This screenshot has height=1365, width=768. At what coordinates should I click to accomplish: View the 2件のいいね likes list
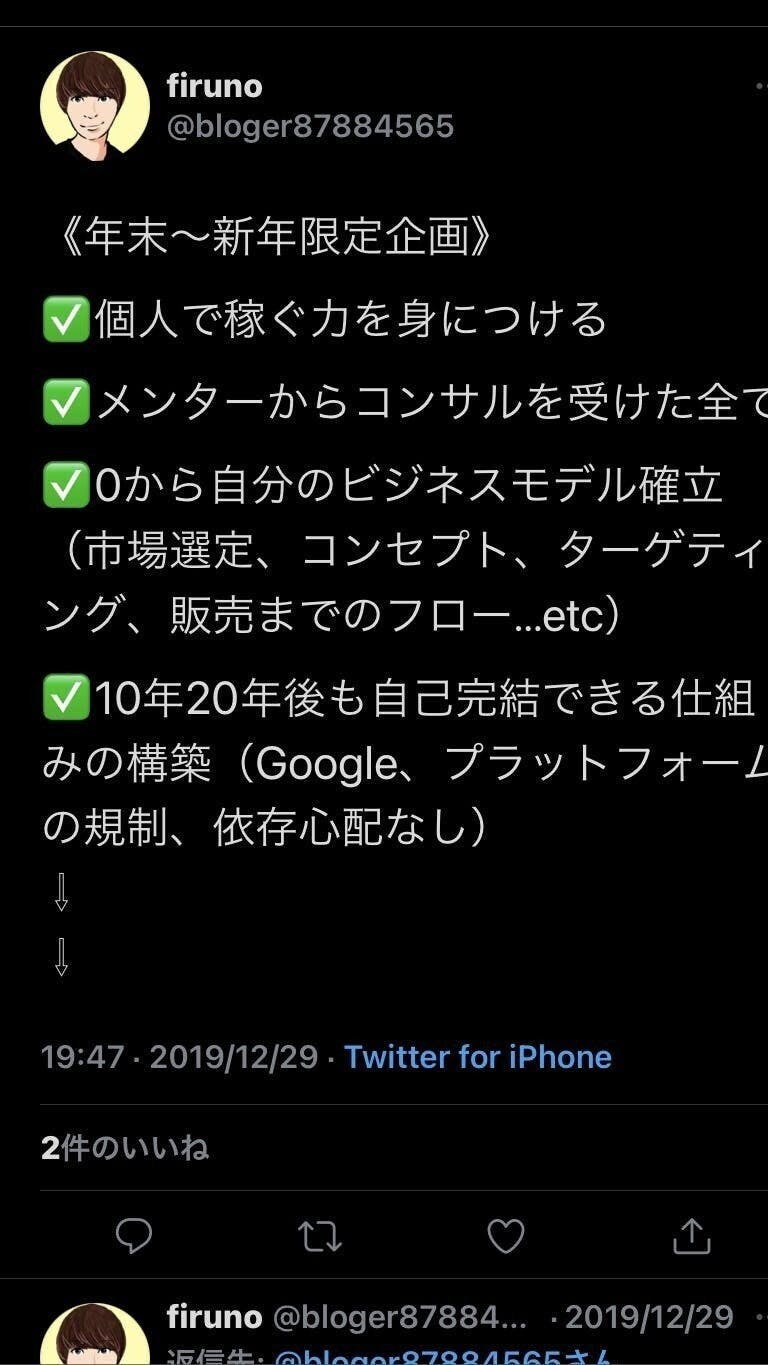[125, 1148]
